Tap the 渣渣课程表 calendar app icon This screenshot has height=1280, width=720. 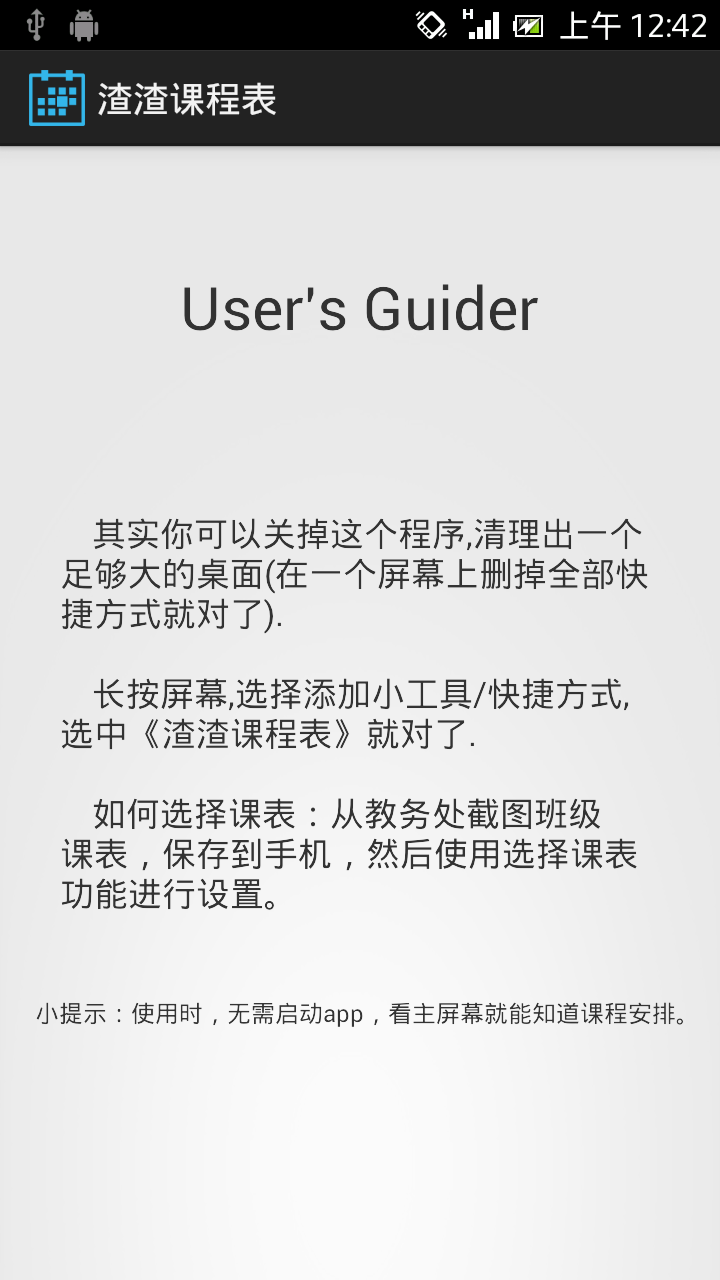[x=57, y=98]
